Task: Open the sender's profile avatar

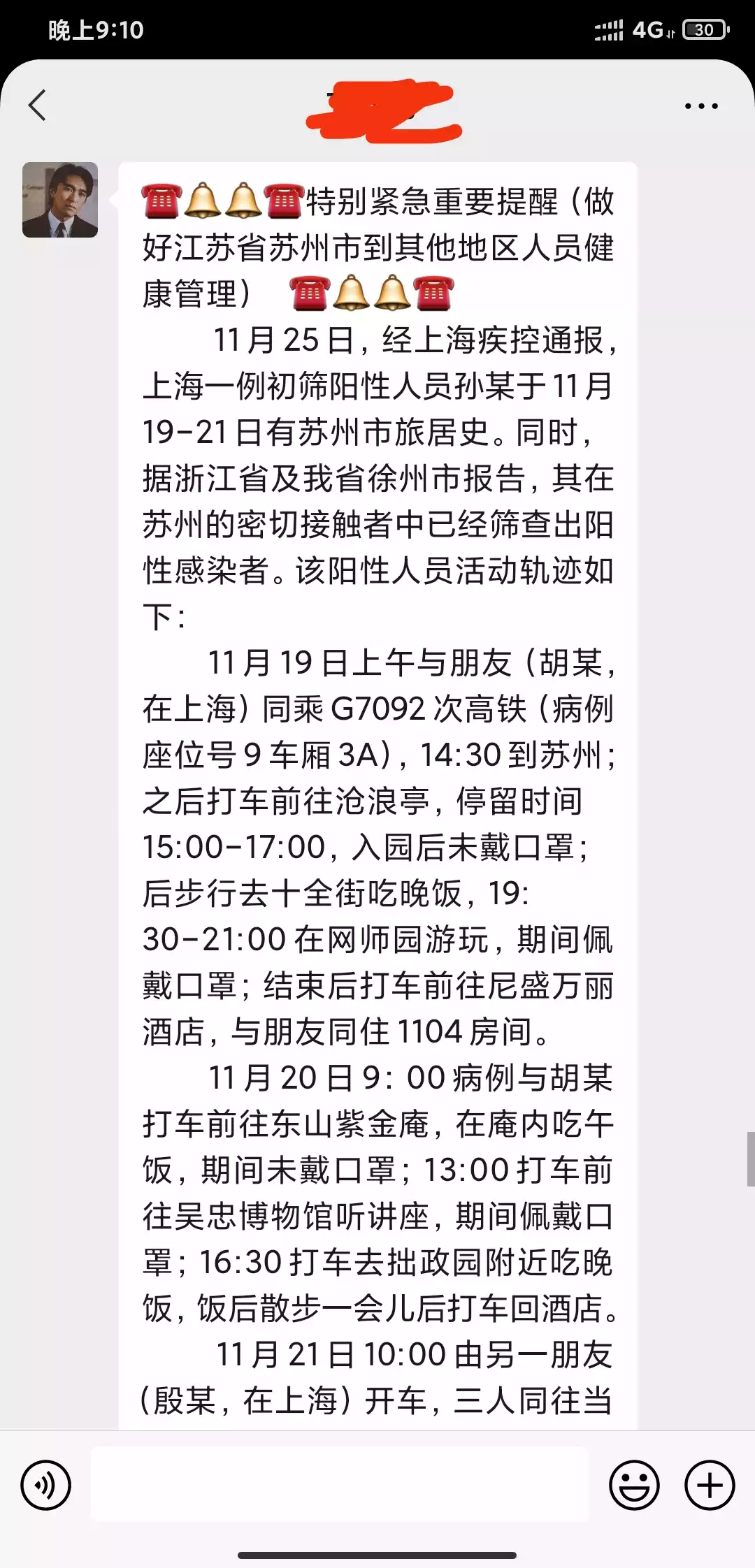Action: click(60, 200)
